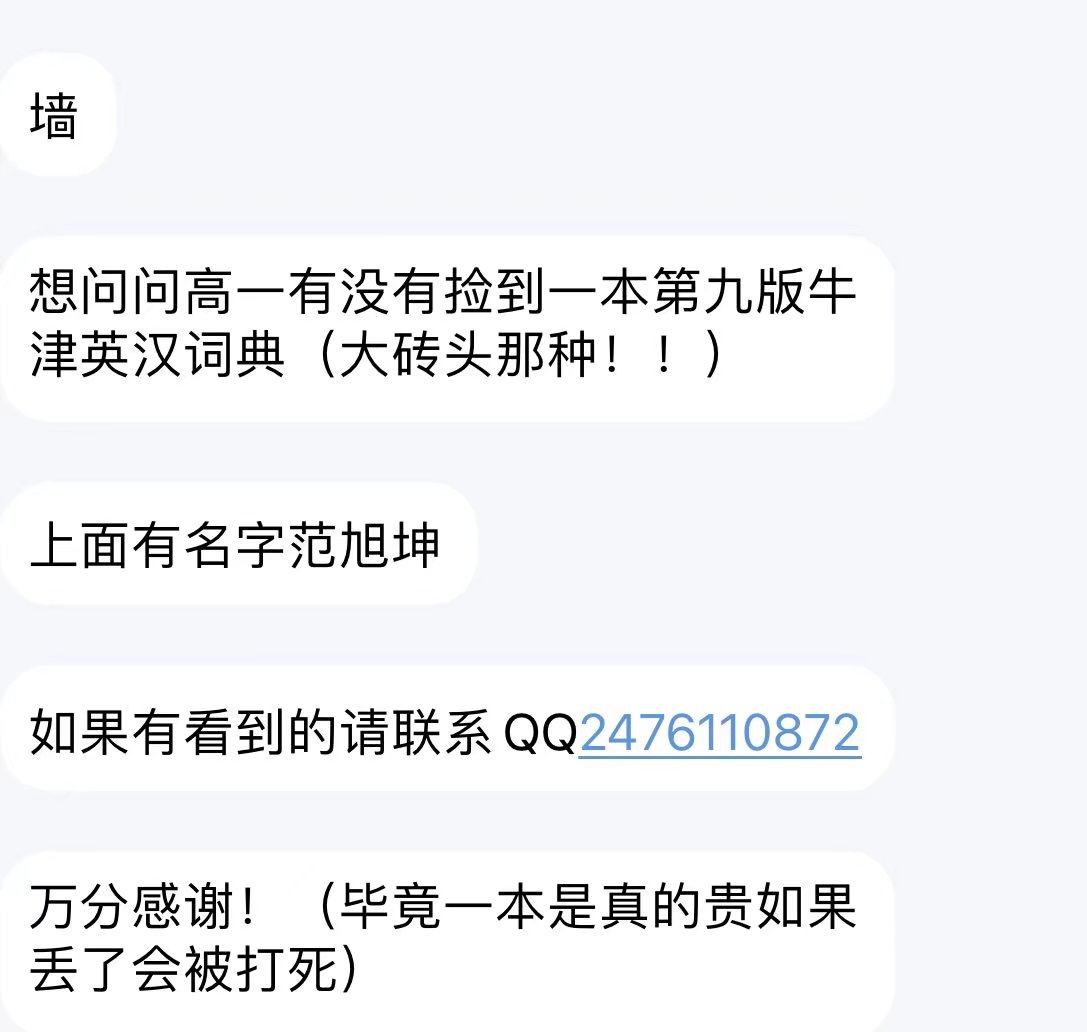Screen dimensions: 1087x1032
Task: Open the QQ number link 2476110872
Action: click(719, 733)
